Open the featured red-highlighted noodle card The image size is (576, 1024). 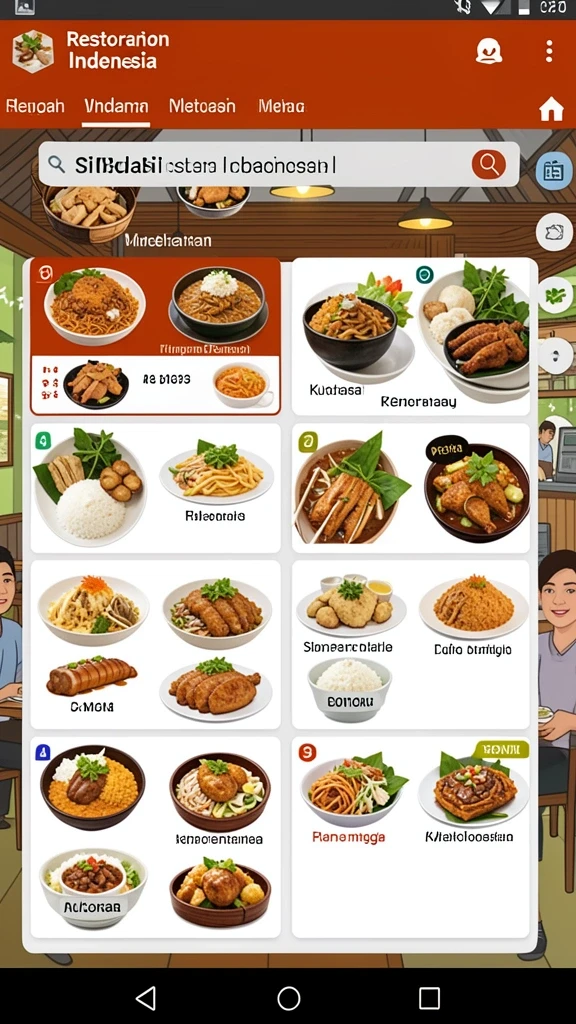[155, 336]
